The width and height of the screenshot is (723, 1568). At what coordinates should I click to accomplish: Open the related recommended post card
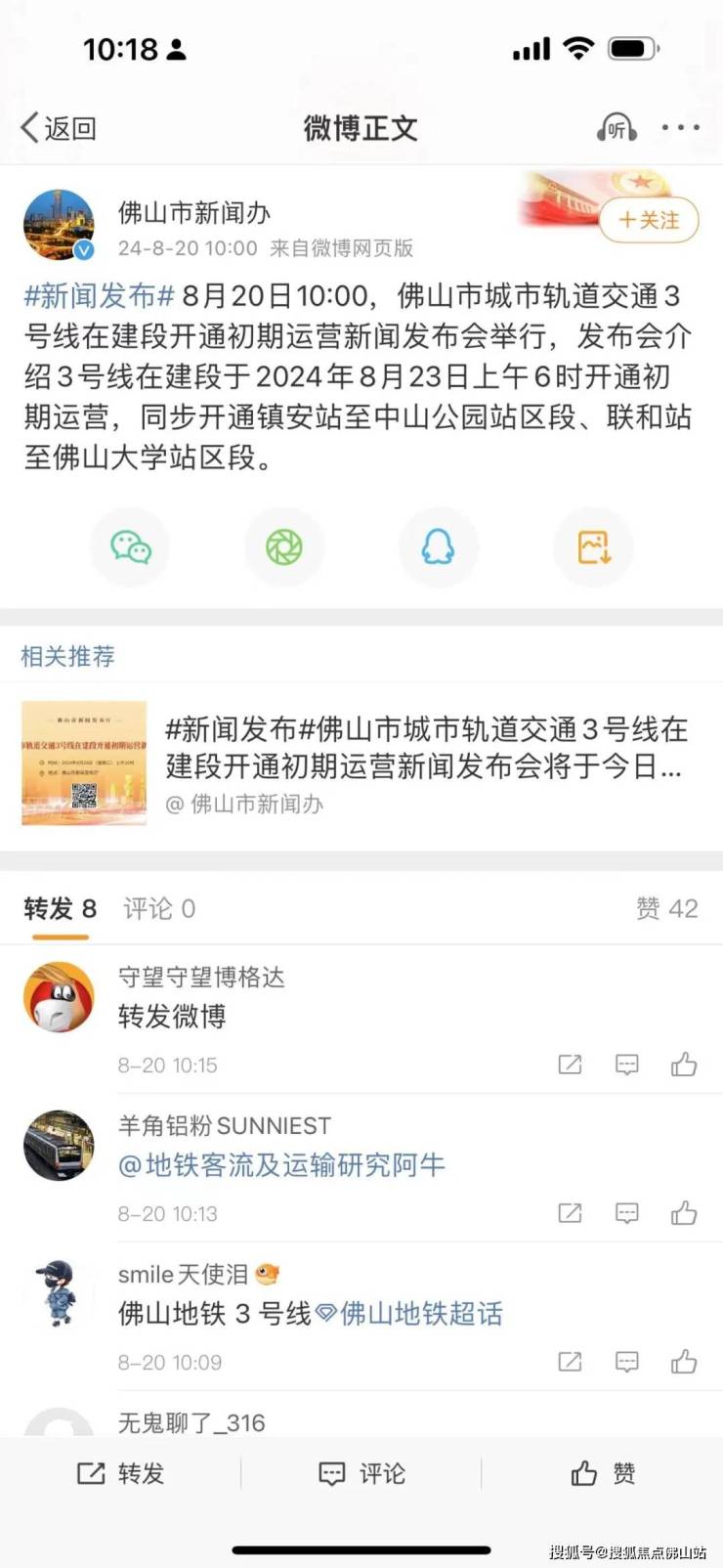[361, 763]
